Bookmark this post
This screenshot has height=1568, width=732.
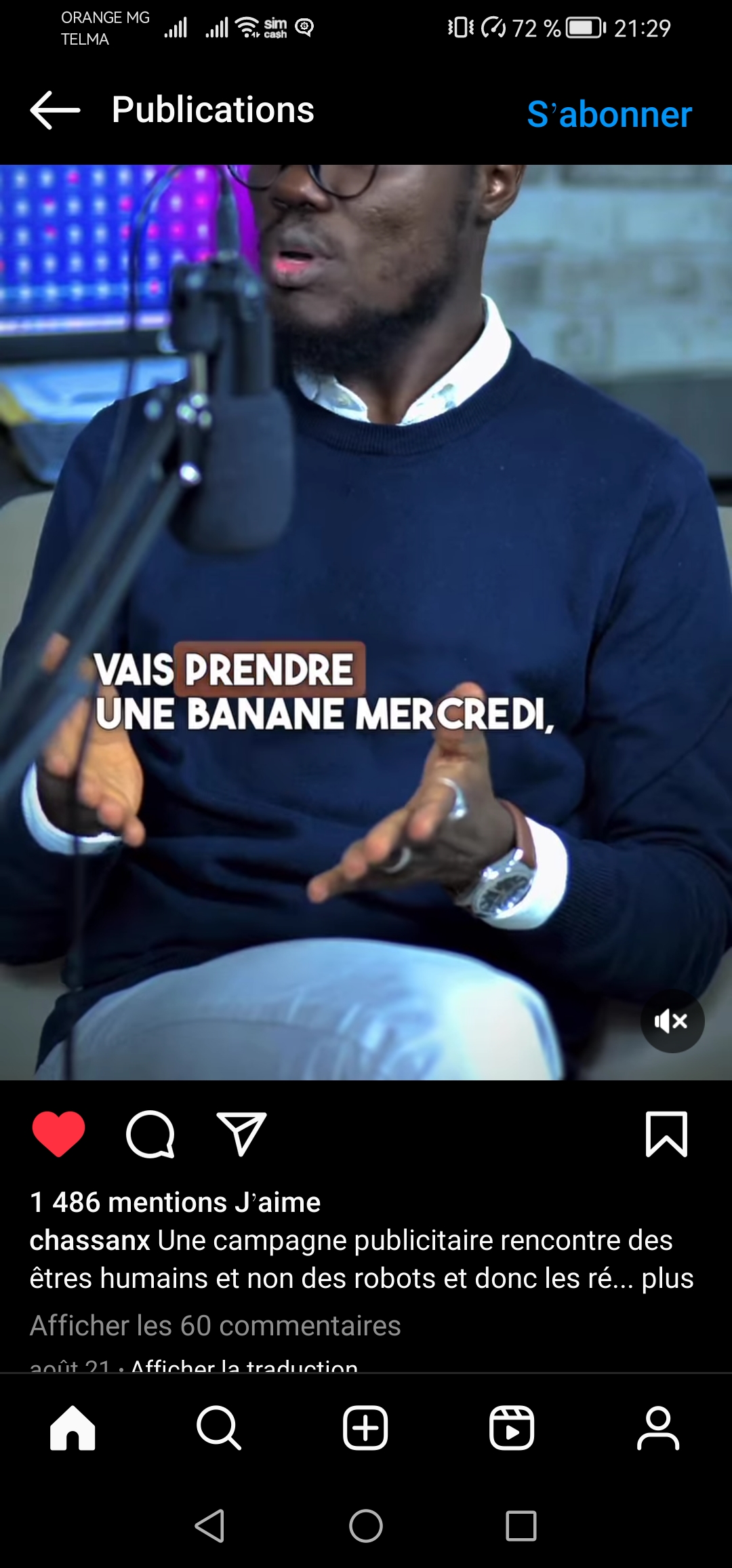(666, 1134)
